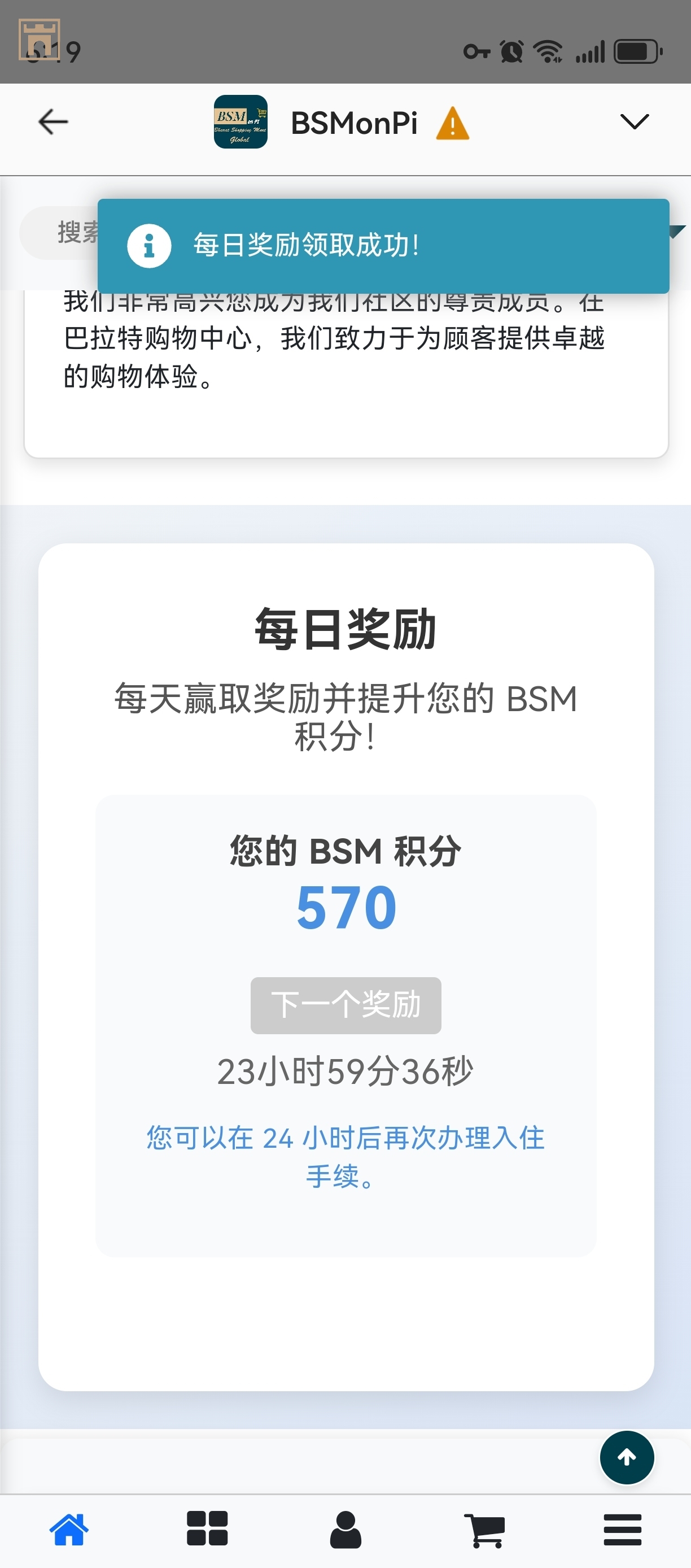This screenshot has width=691, height=1568.
Task: Expand the BSMonPi header dropdown chevron
Action: tap(634, 122)
